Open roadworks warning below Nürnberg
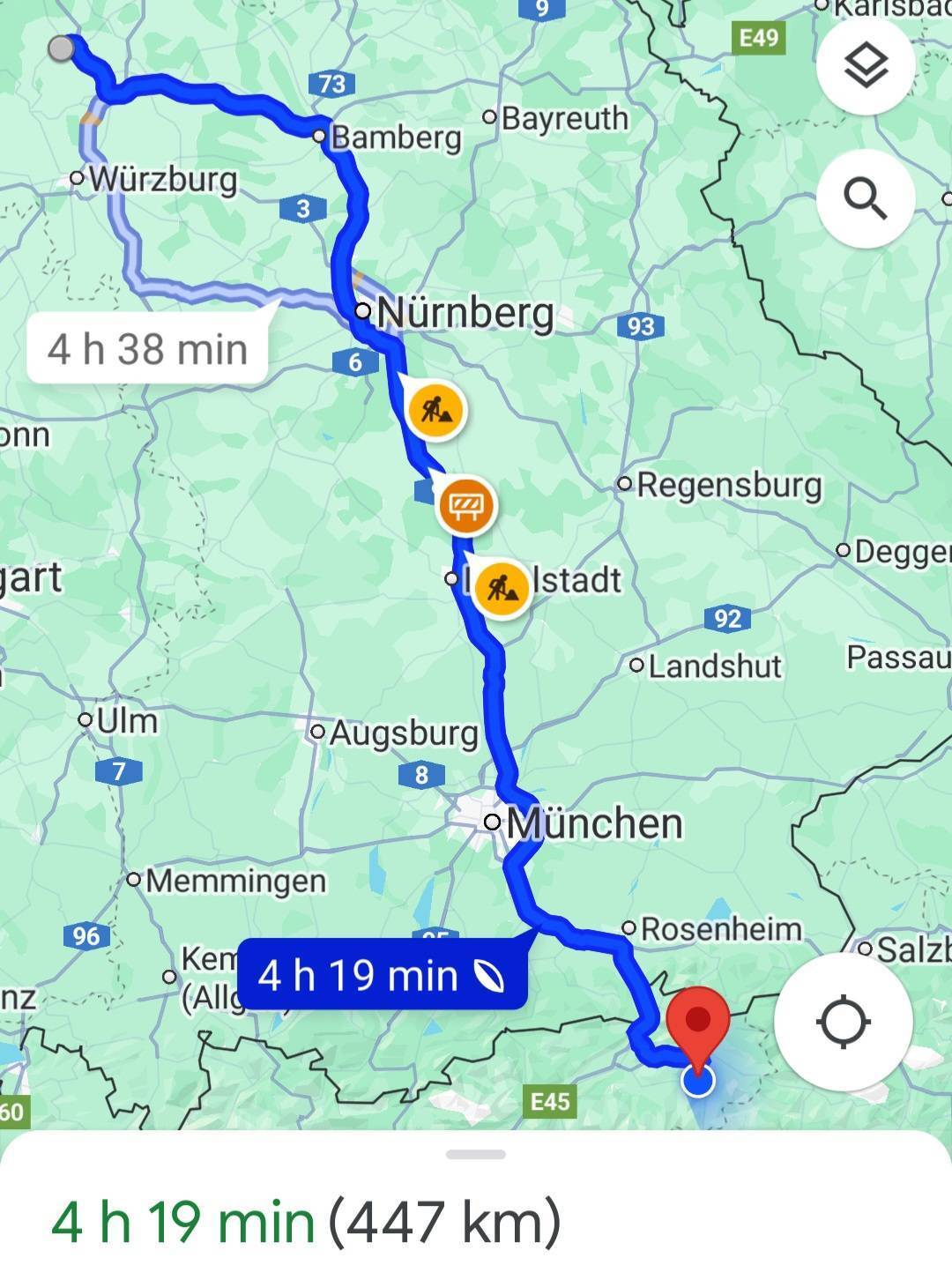952x1265 pixels. click(436, 411)
